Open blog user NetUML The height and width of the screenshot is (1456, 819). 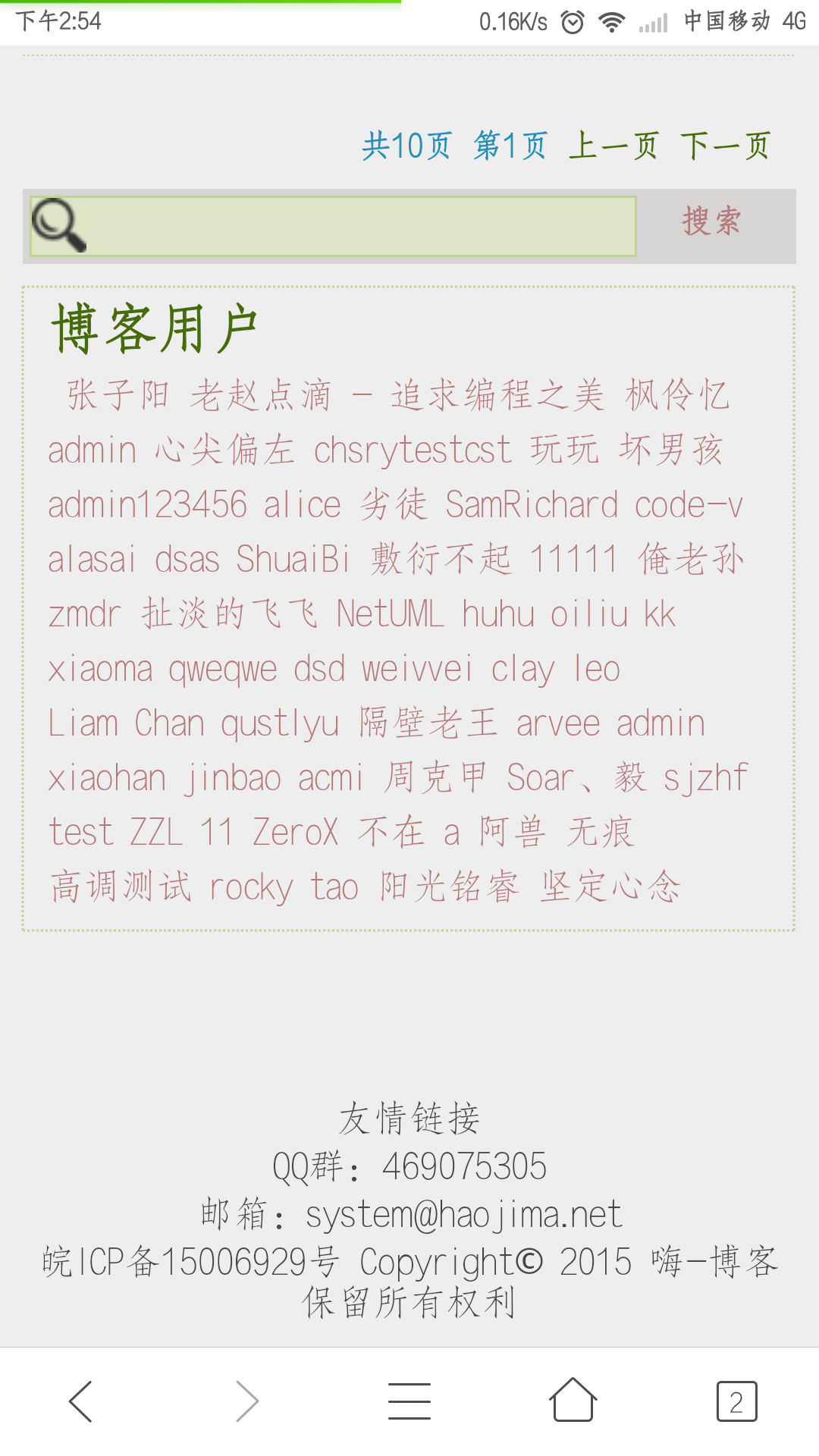tap(390, 613)
